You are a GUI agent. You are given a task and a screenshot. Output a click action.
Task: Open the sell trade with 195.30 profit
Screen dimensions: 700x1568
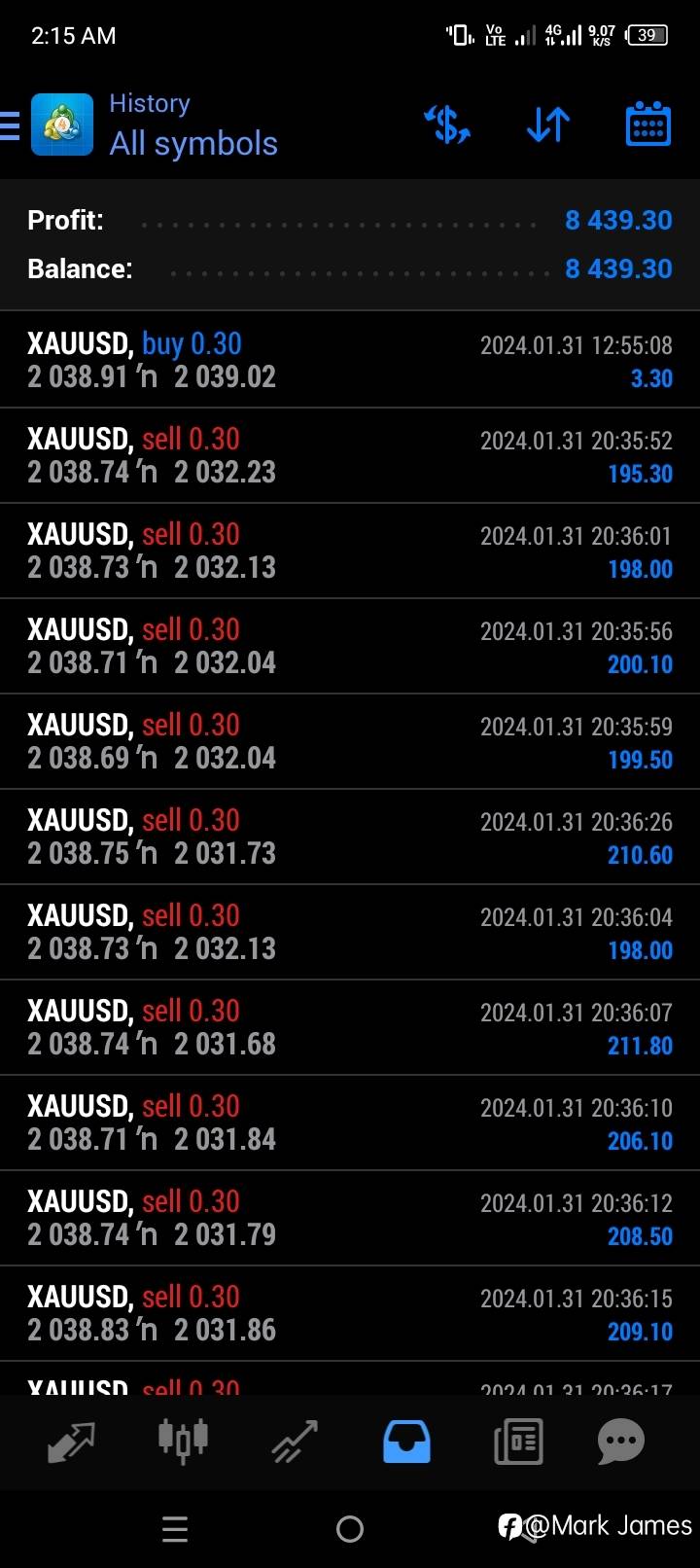(350, 455)
